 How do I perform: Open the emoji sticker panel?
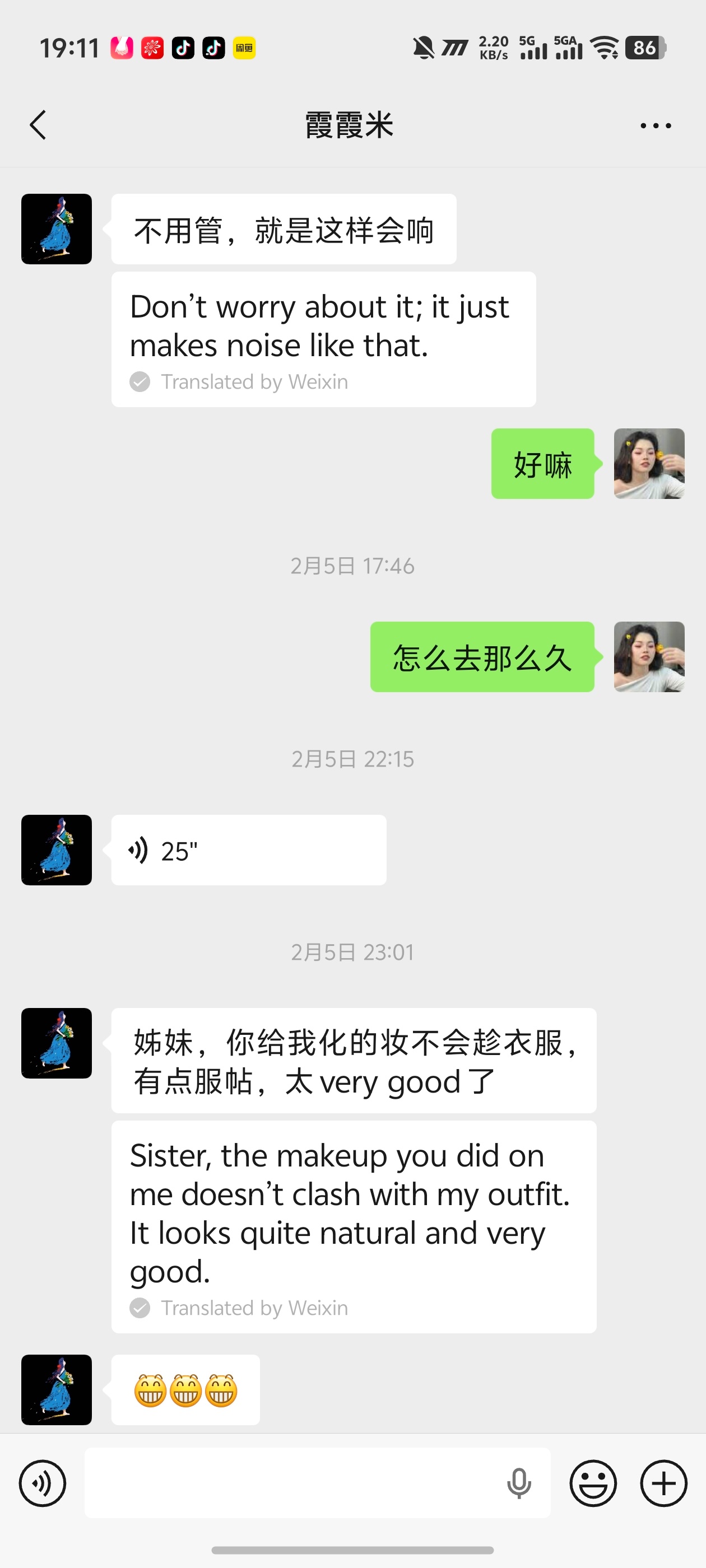593,1483
